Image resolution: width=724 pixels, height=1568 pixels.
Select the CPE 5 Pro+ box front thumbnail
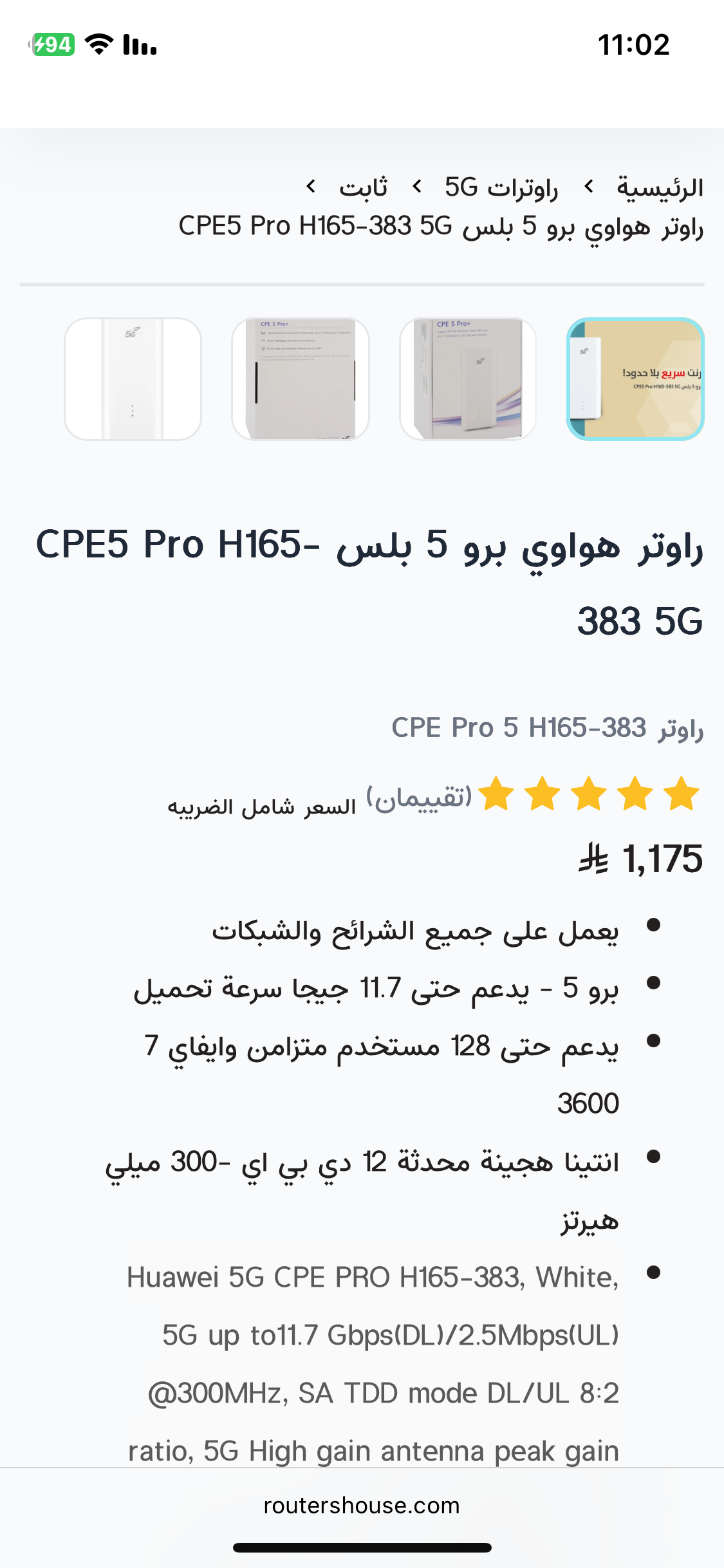pos(468,379)
